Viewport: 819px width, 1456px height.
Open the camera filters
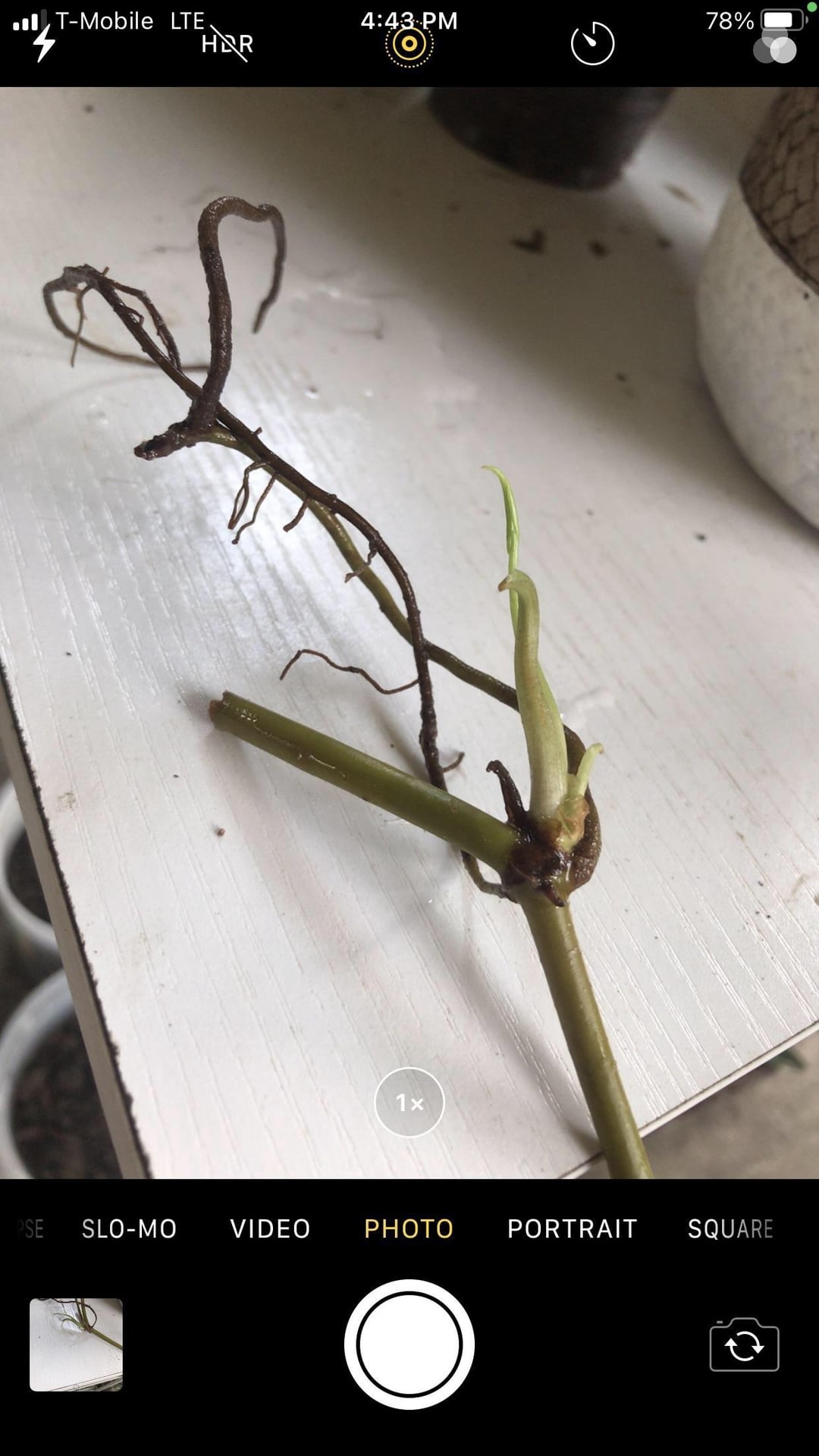(775, 47)
